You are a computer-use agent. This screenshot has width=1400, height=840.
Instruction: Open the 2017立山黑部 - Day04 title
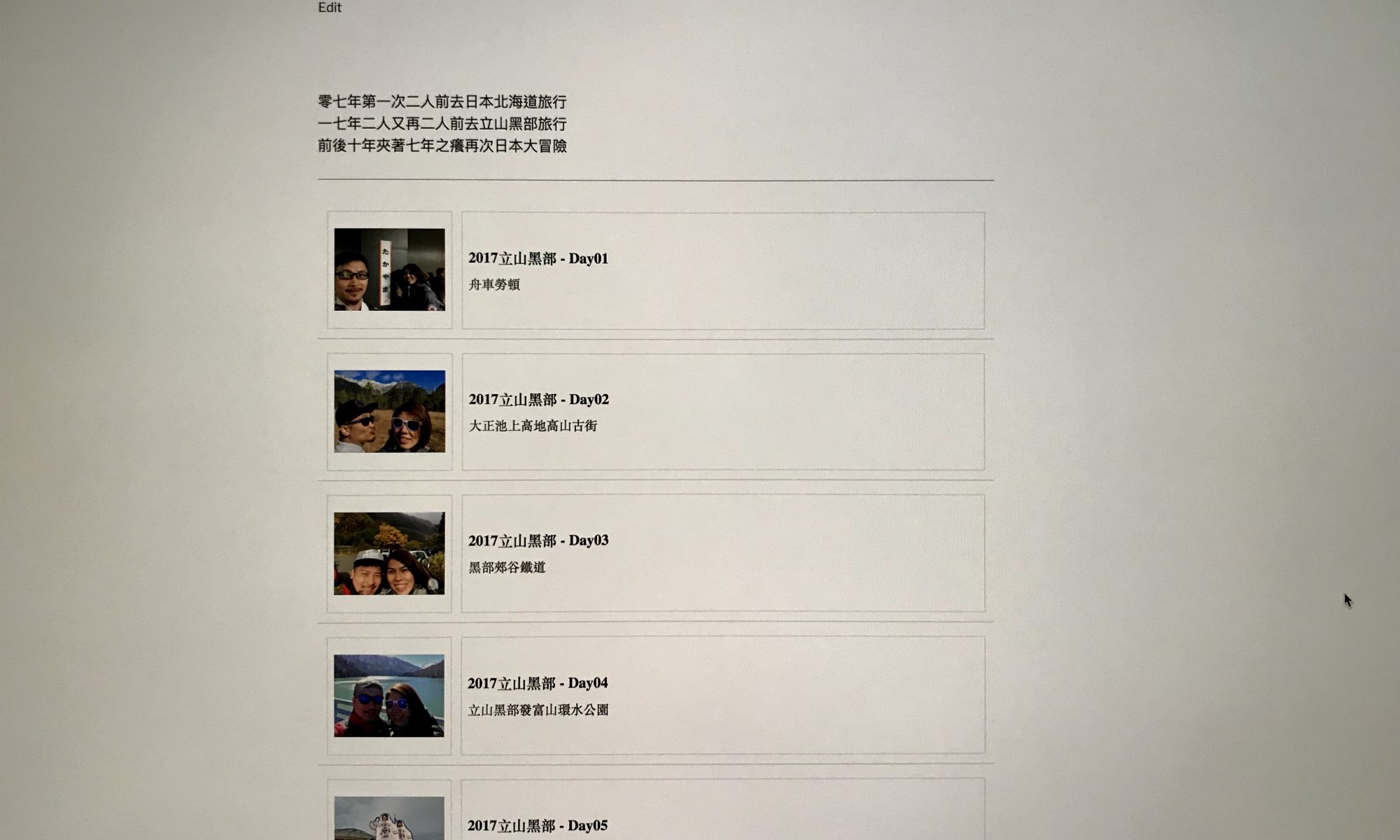(537, 683)
